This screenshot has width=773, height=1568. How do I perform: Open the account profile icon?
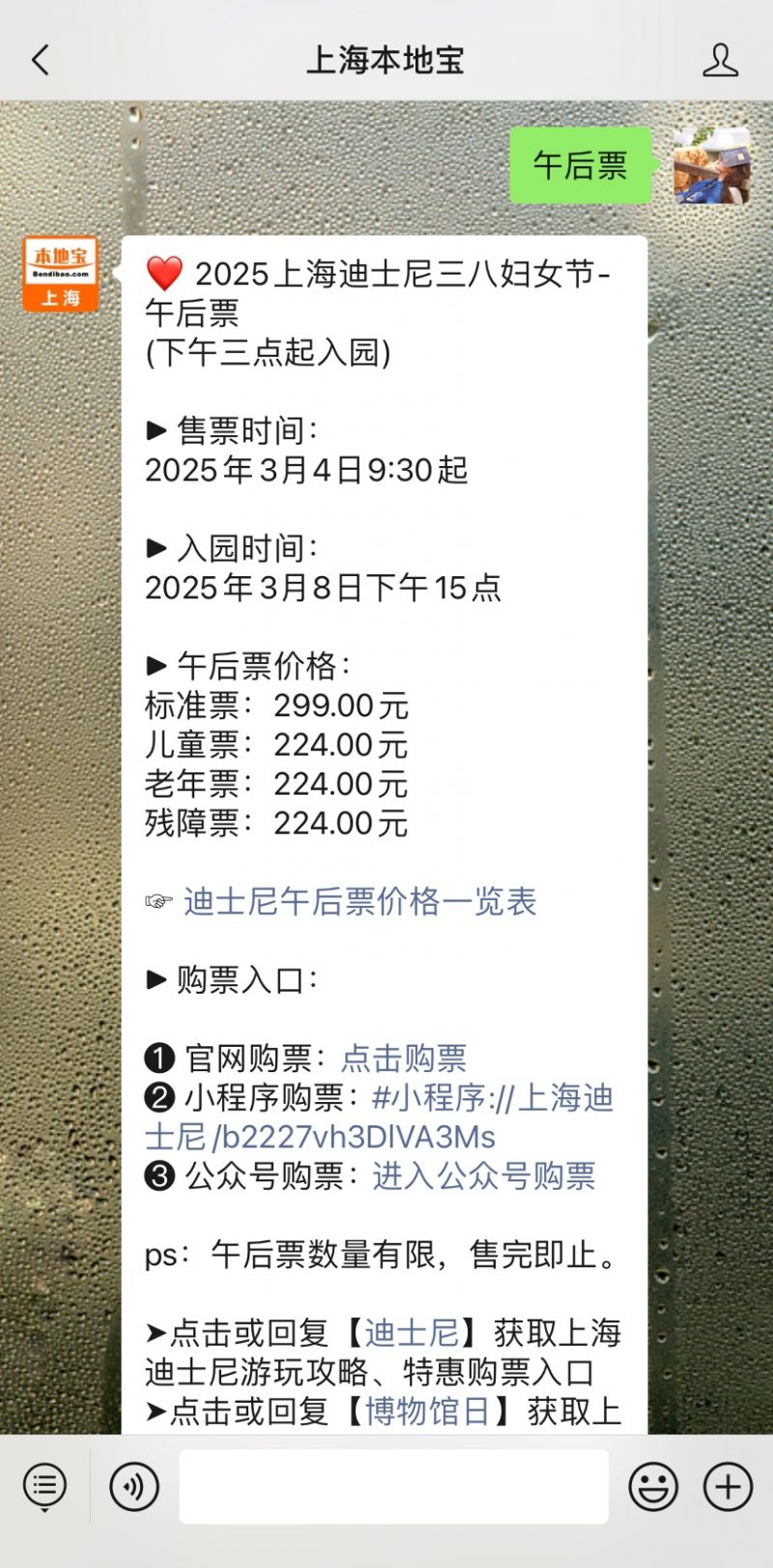(x=720, y=60)
